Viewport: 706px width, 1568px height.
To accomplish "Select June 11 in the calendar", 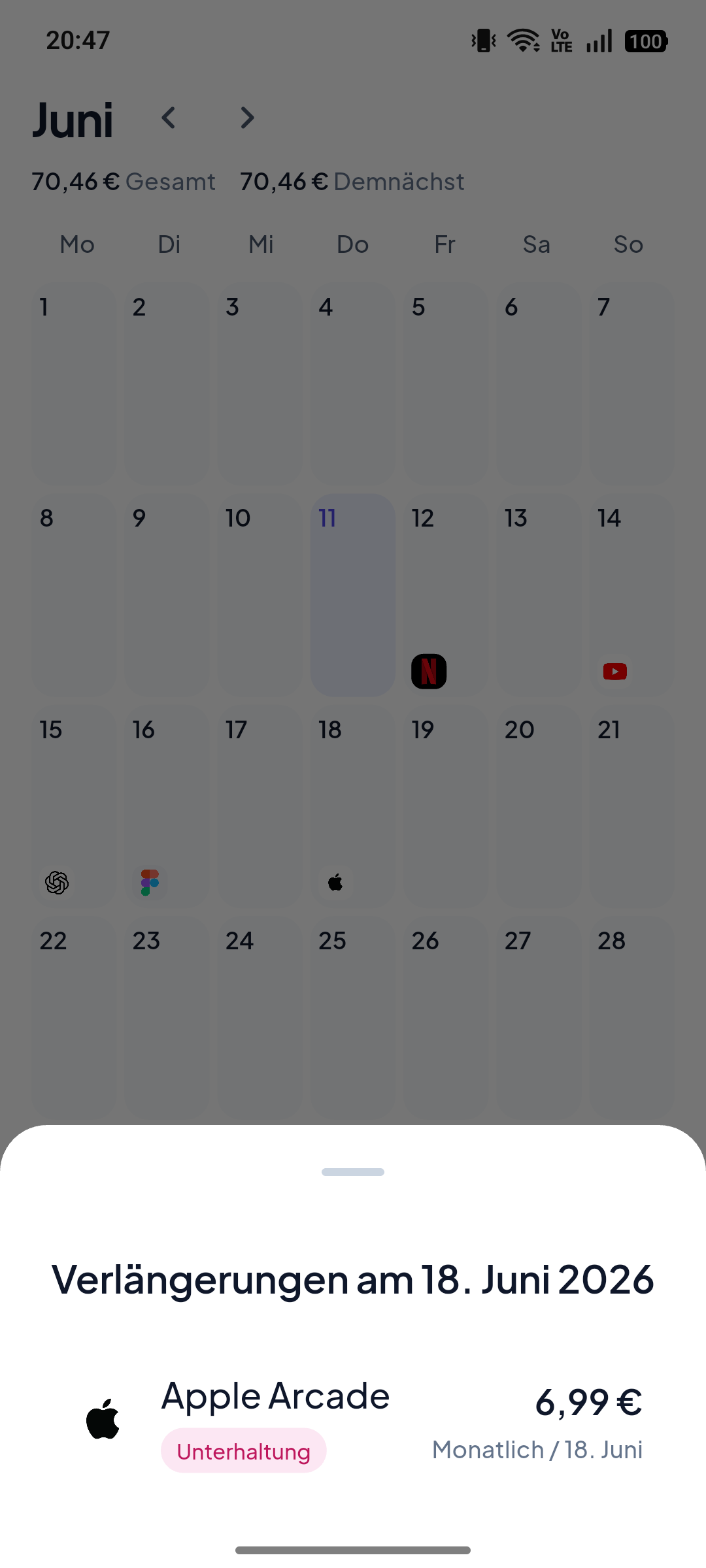I will coord(353,595).
